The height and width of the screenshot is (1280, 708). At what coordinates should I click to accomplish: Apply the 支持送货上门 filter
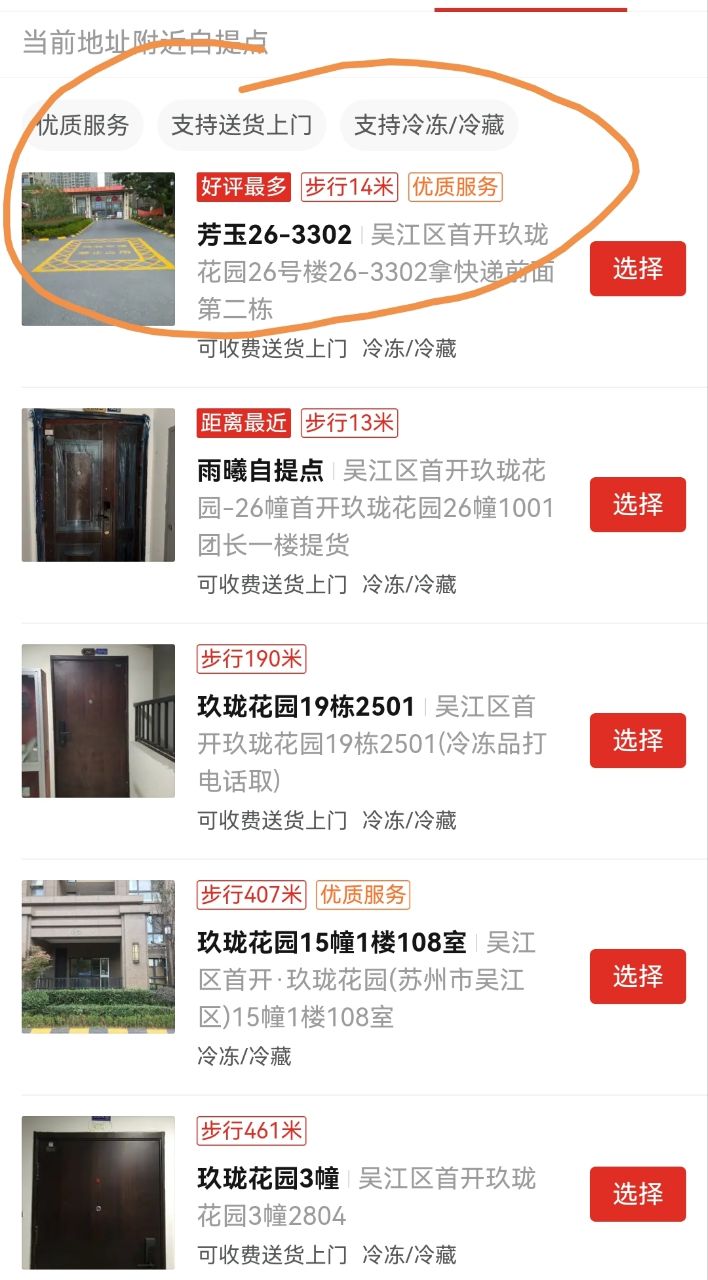click(x=241, y=125)
